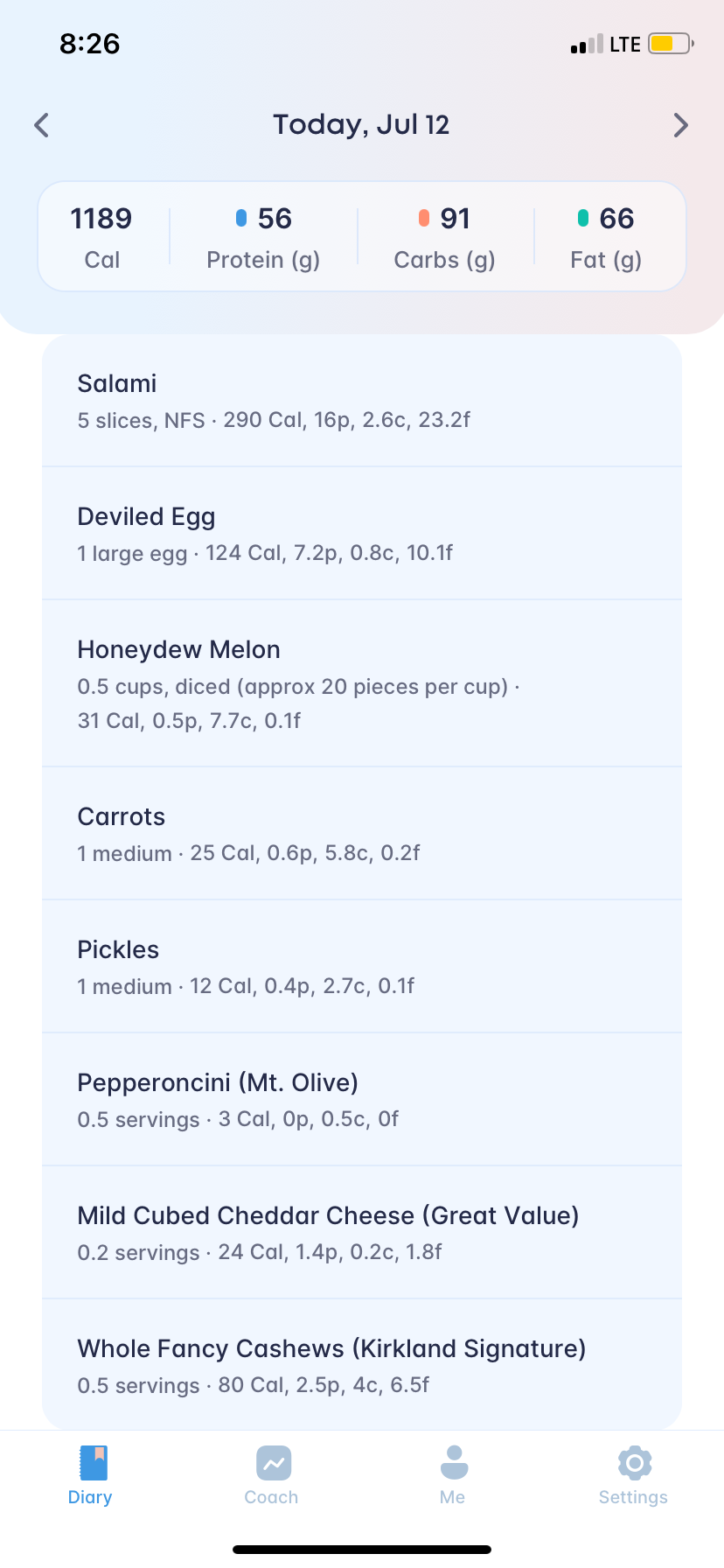The width and height of the screenshot is (724, 1568).
Task: Open the Pickles food entry
Action: point(361,966)
